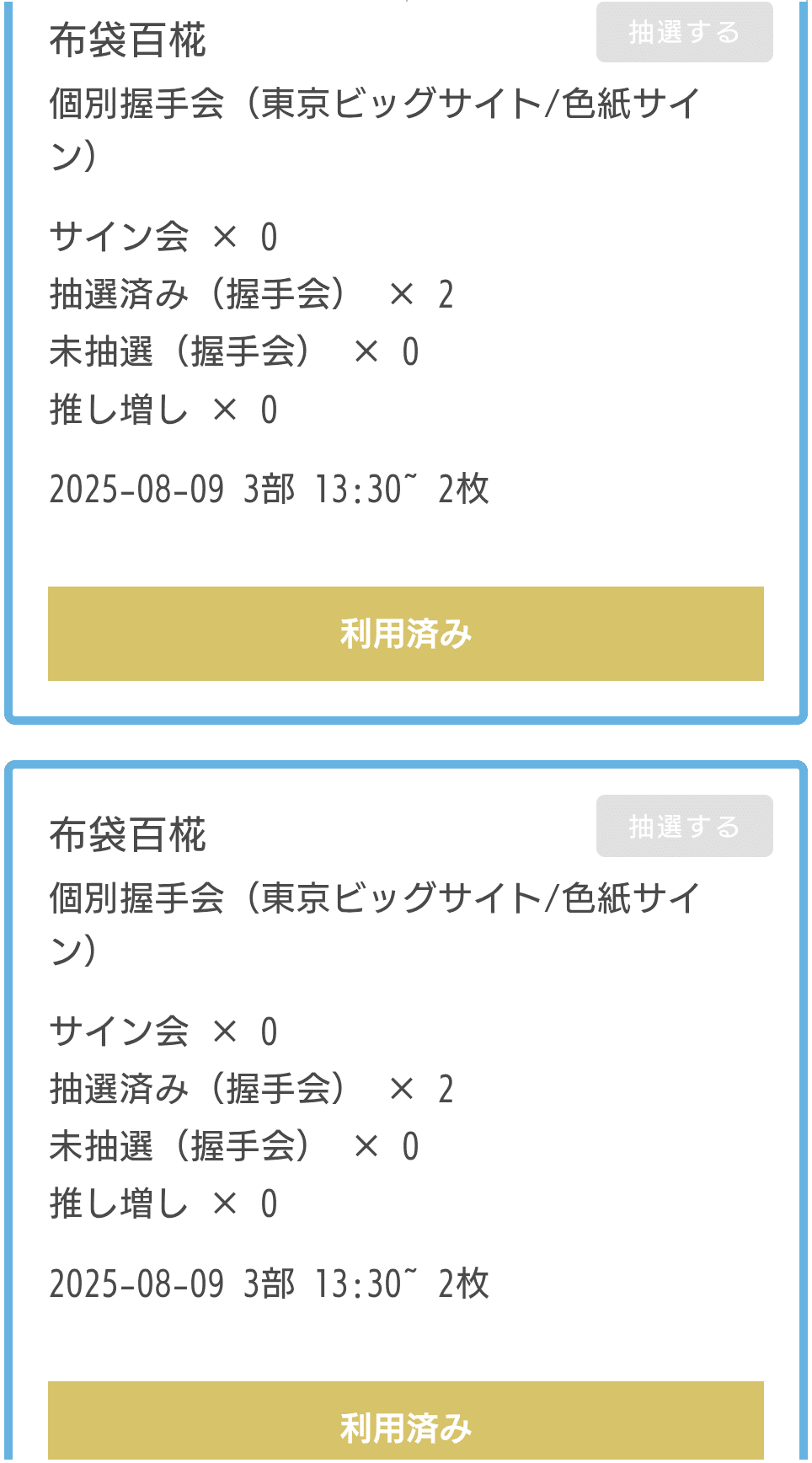Select 抽選済み（握手会） × 2 on the second ticket
Screen dimensions: 812x1463
[253, 1090]
